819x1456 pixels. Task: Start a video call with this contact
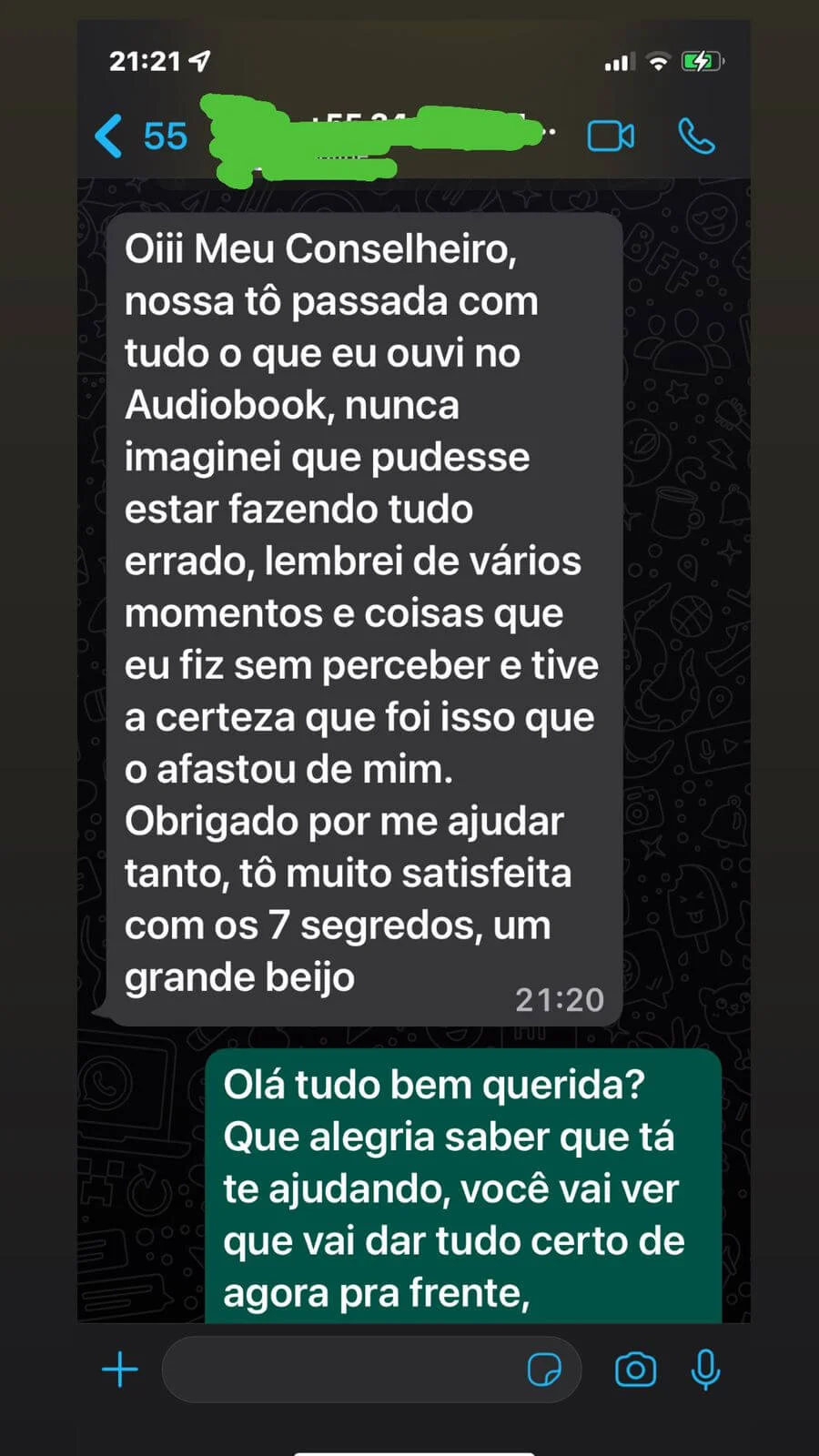pos(611,136)
